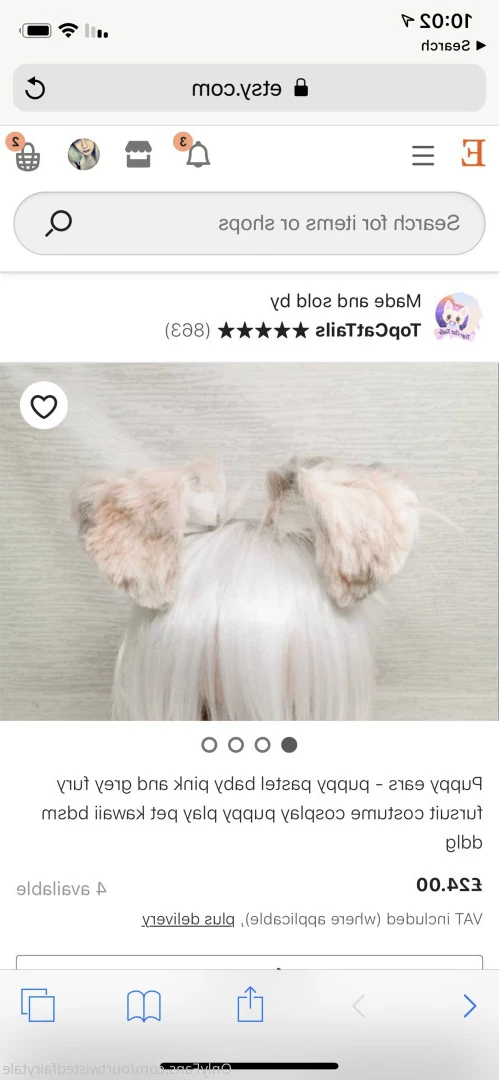Show open browser tabs

pyautogui.click(x=38, y=1005)
